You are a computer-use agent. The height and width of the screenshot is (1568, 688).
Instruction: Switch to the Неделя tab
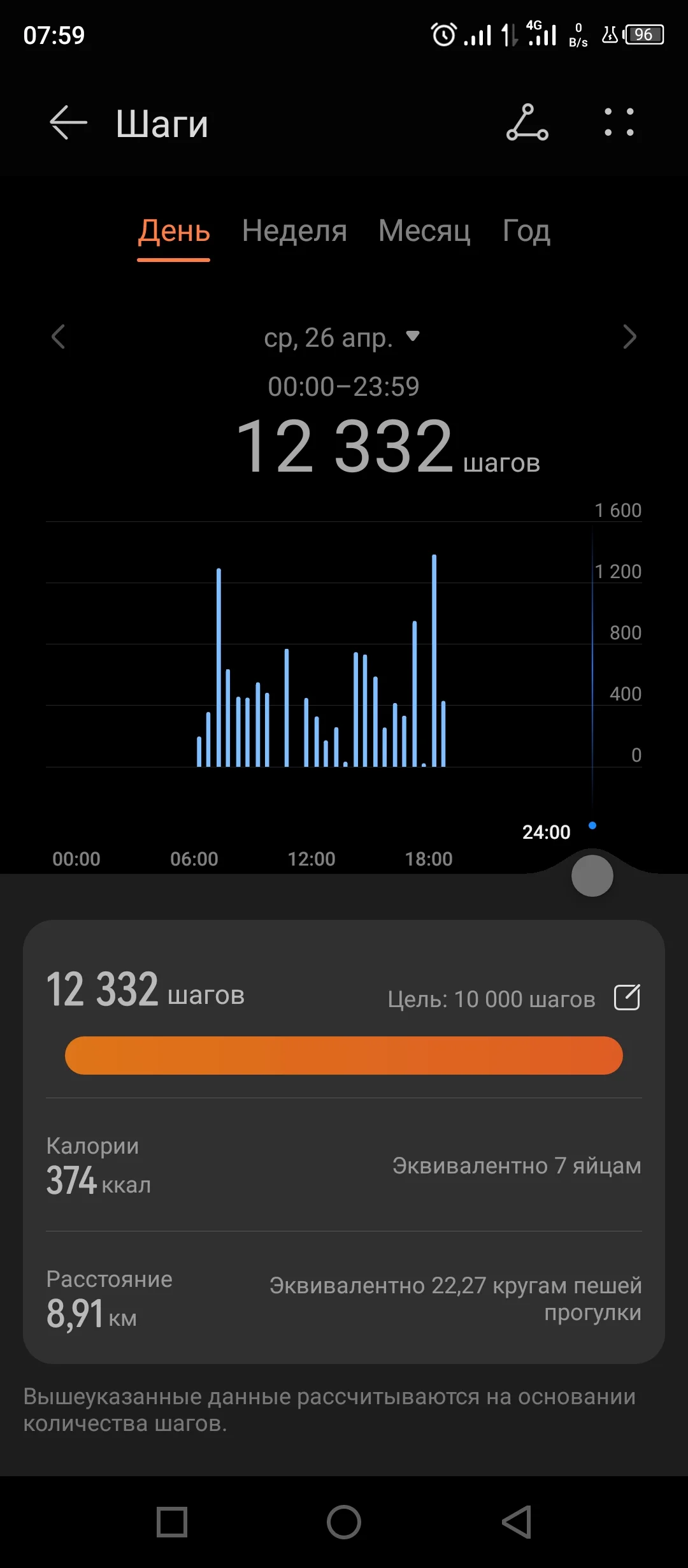pyautogui.click(x=294, y=231)
